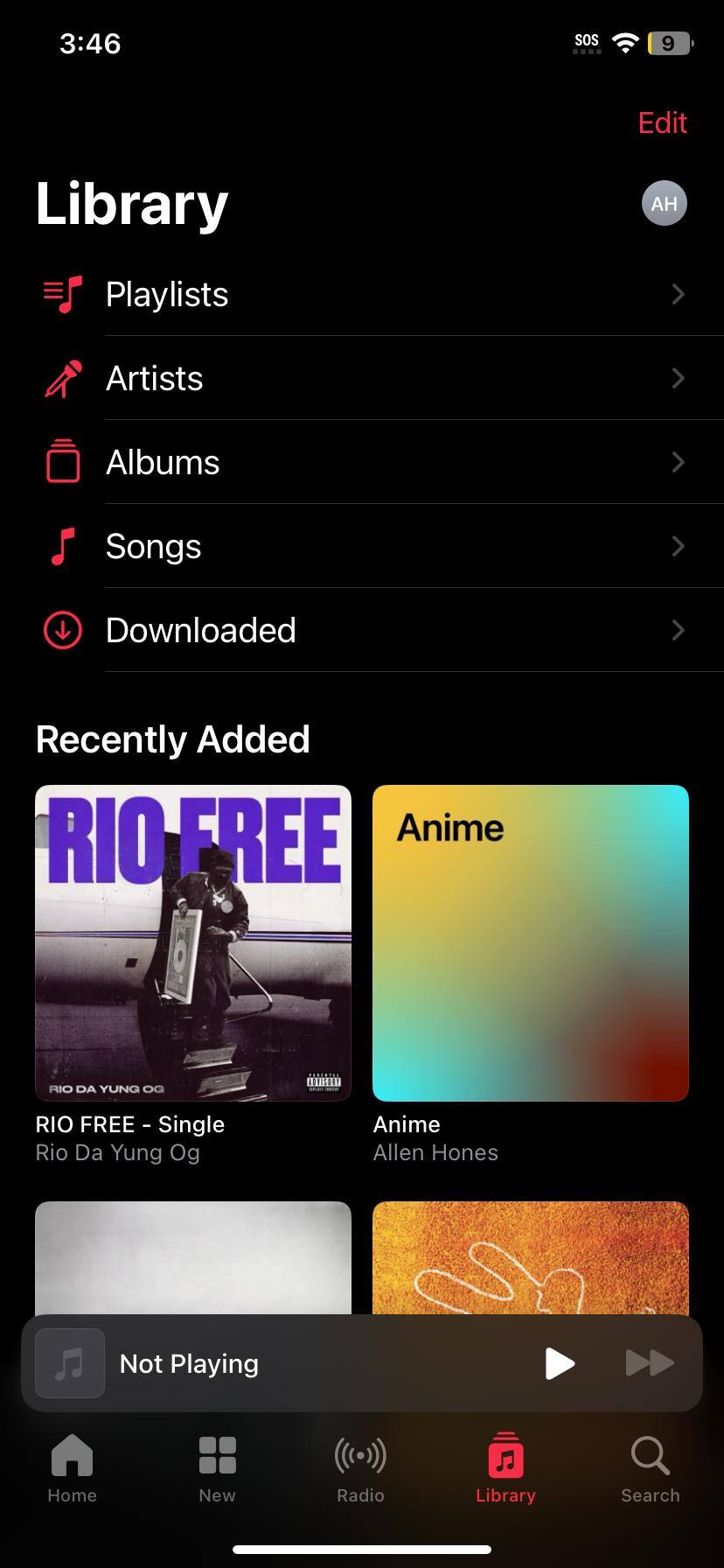View all Songs
724x1568 pixels.
point(362,547)
